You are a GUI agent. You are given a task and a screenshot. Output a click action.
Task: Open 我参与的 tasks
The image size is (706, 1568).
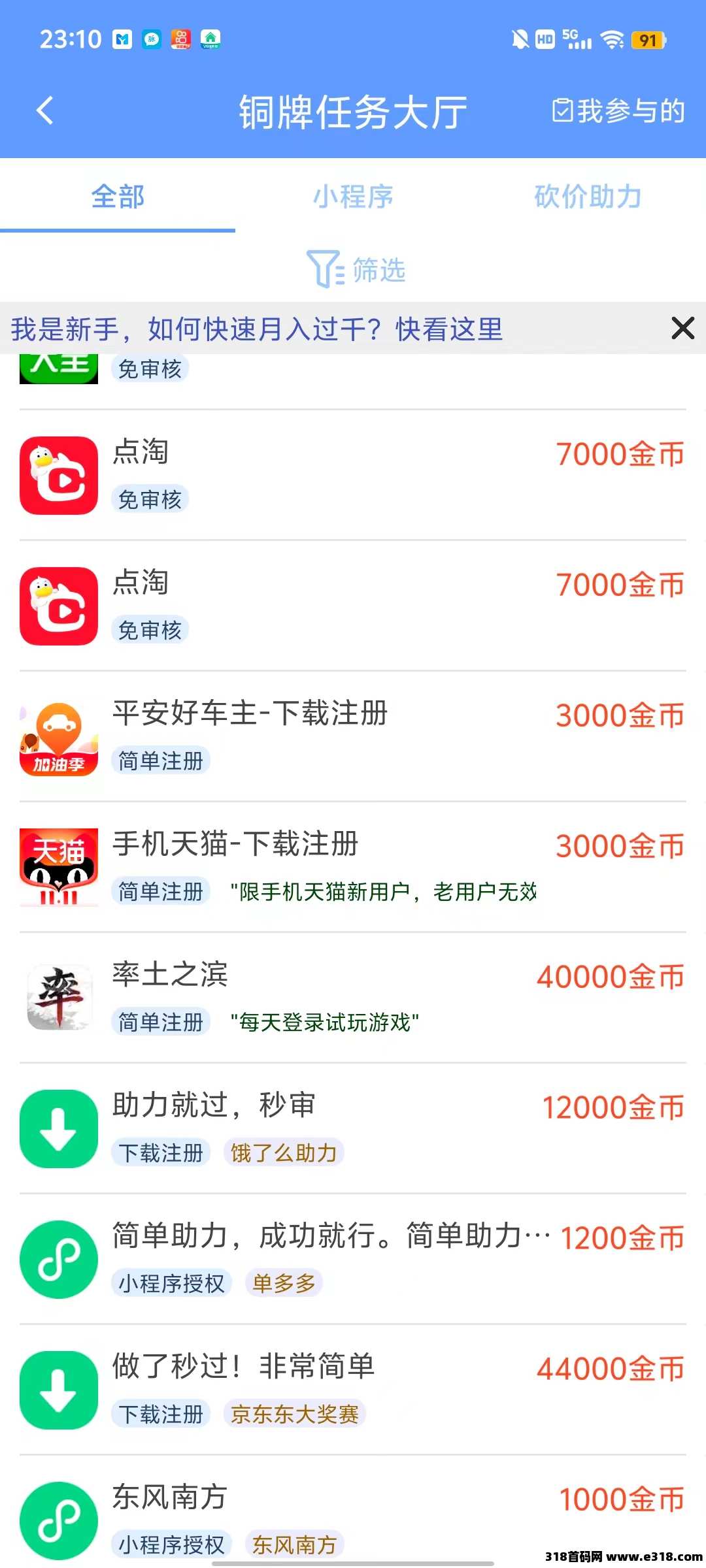(x=618, y=111)
